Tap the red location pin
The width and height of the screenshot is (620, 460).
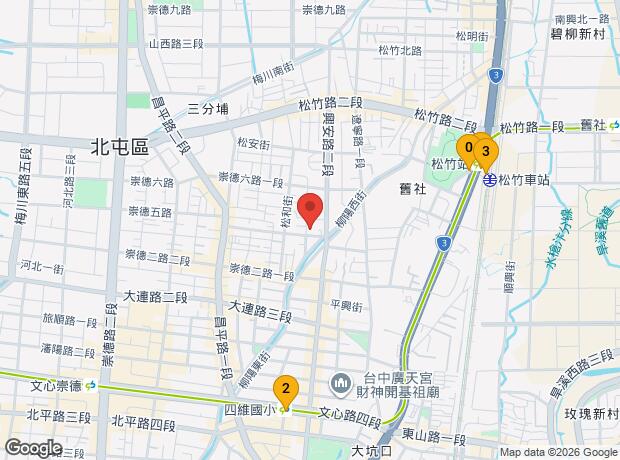coord(311,209)
